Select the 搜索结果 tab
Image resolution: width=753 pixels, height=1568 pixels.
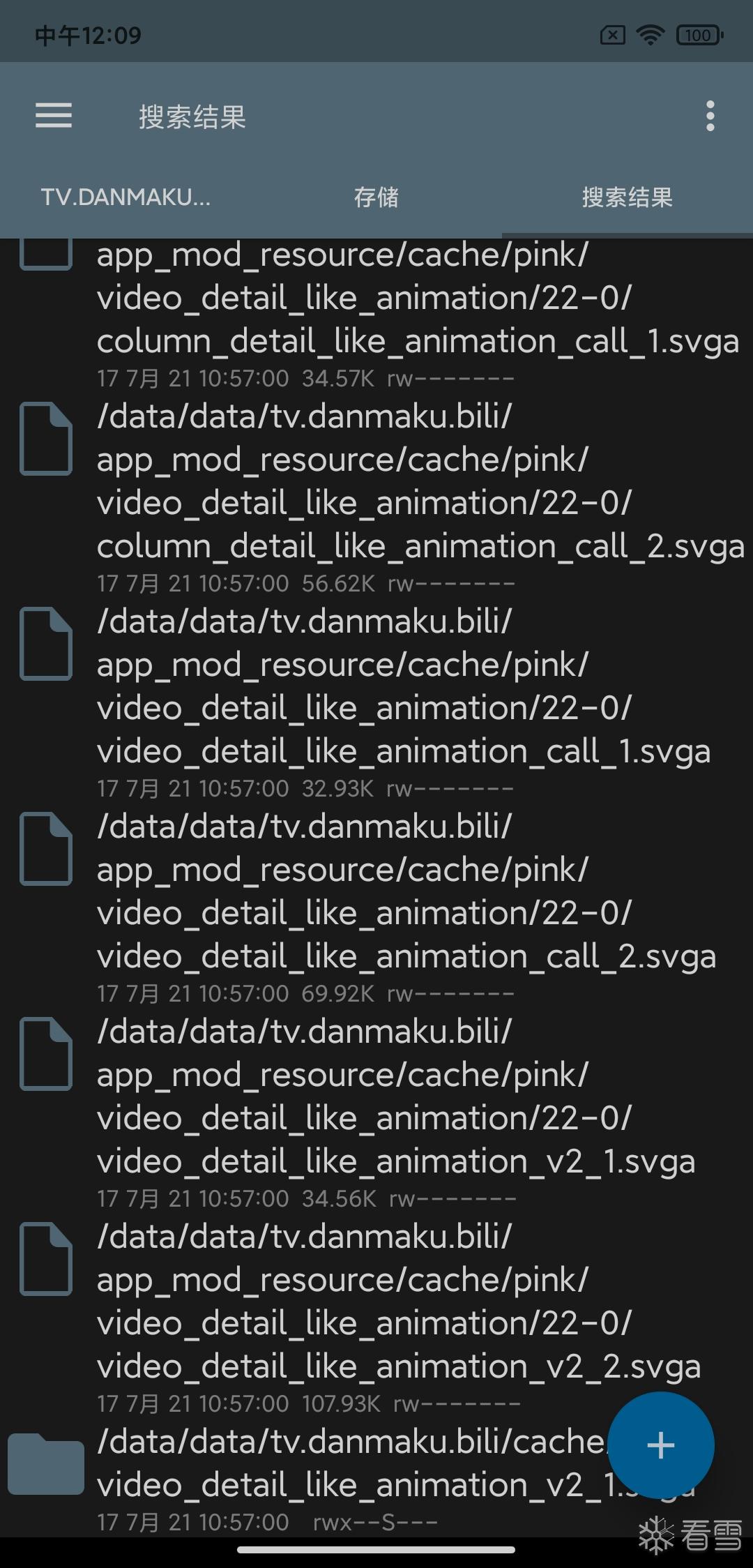tap(627, 197)
